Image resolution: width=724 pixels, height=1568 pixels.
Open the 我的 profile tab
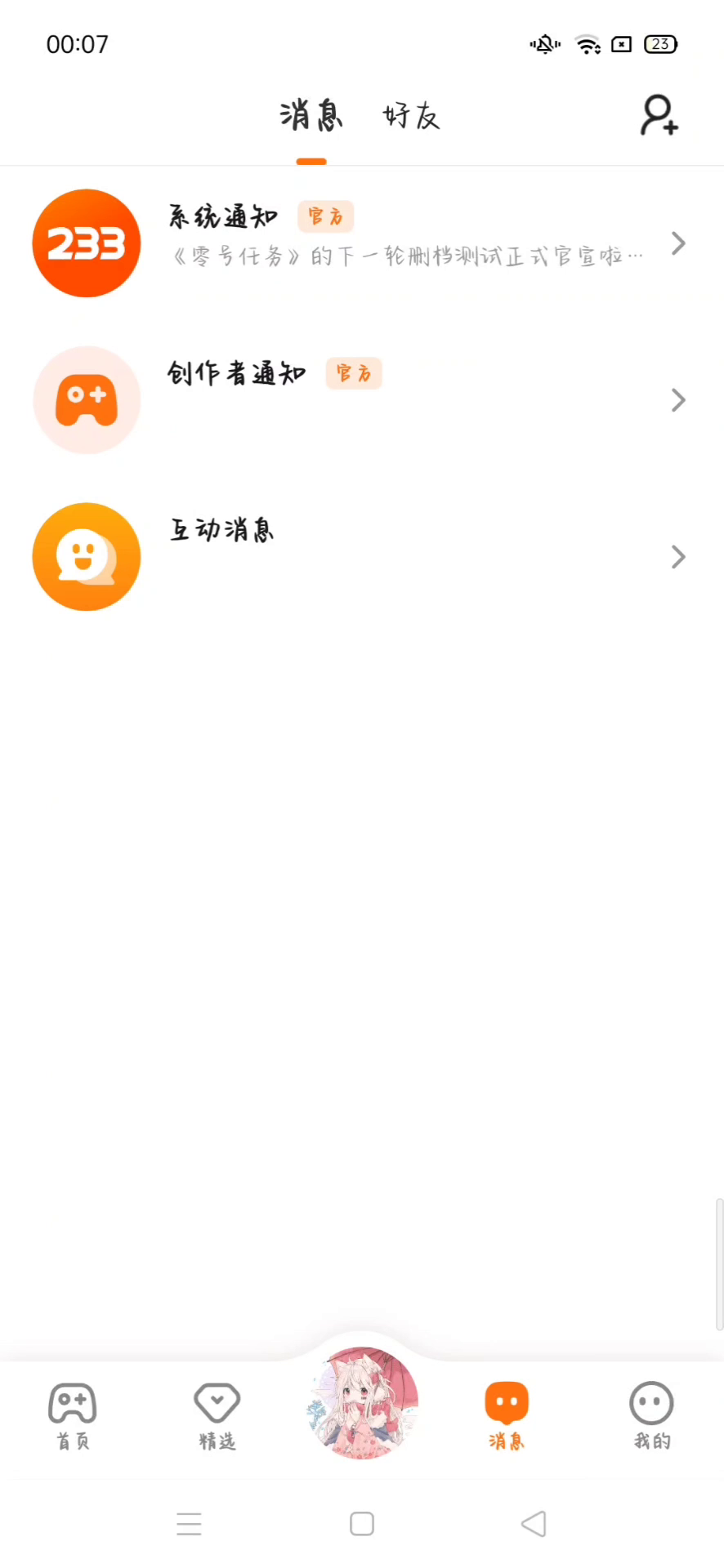(x=651, y=1415)
